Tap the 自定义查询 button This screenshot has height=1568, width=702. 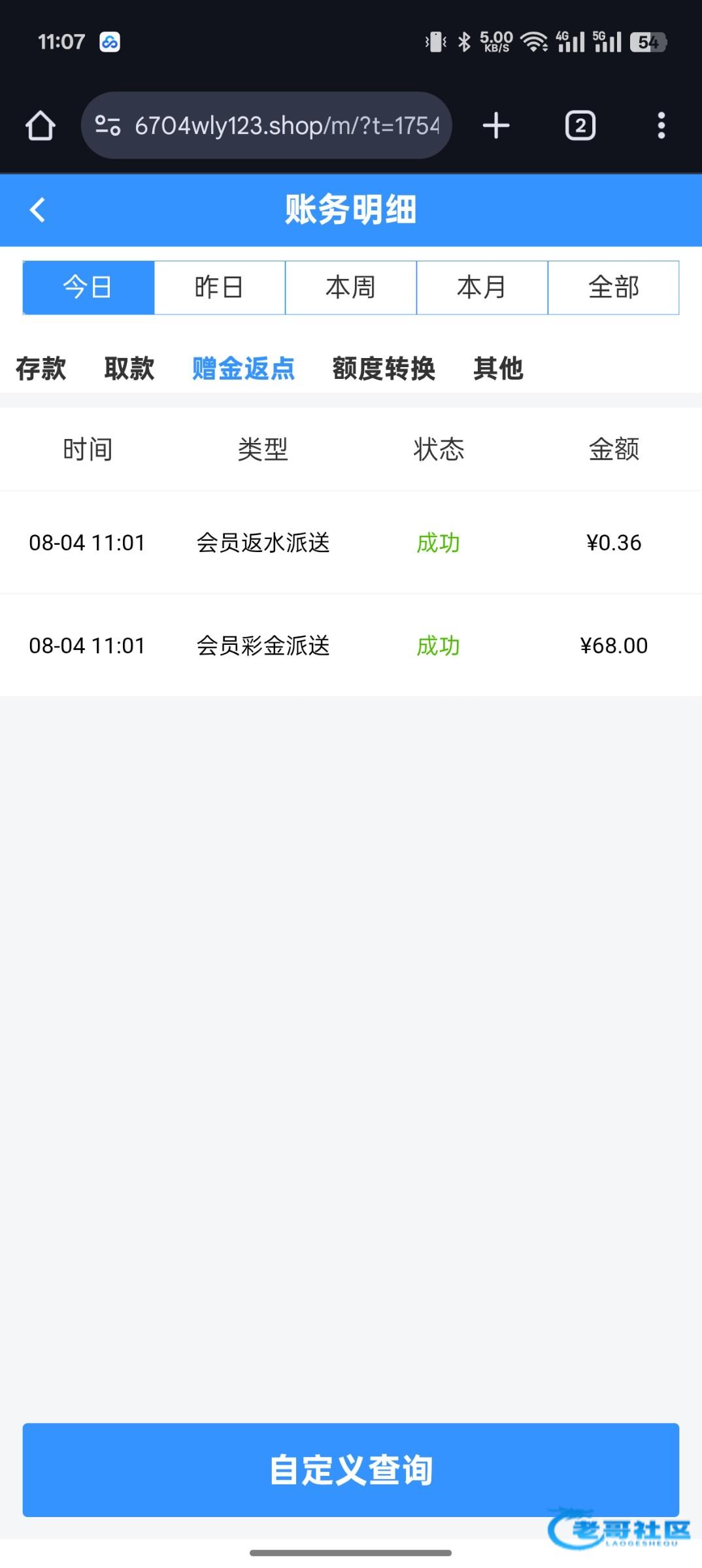(x=351, y=1469)
